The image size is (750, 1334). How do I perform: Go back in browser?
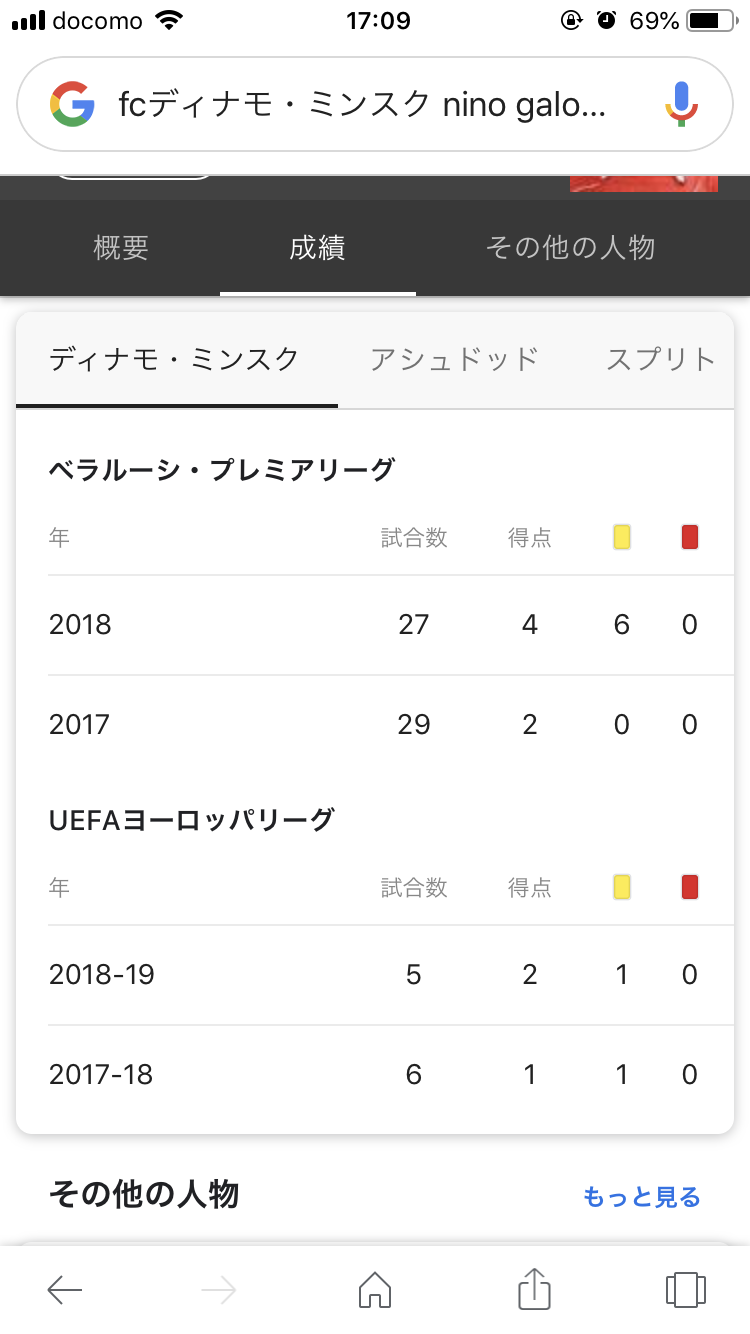tap(65, 1290)
